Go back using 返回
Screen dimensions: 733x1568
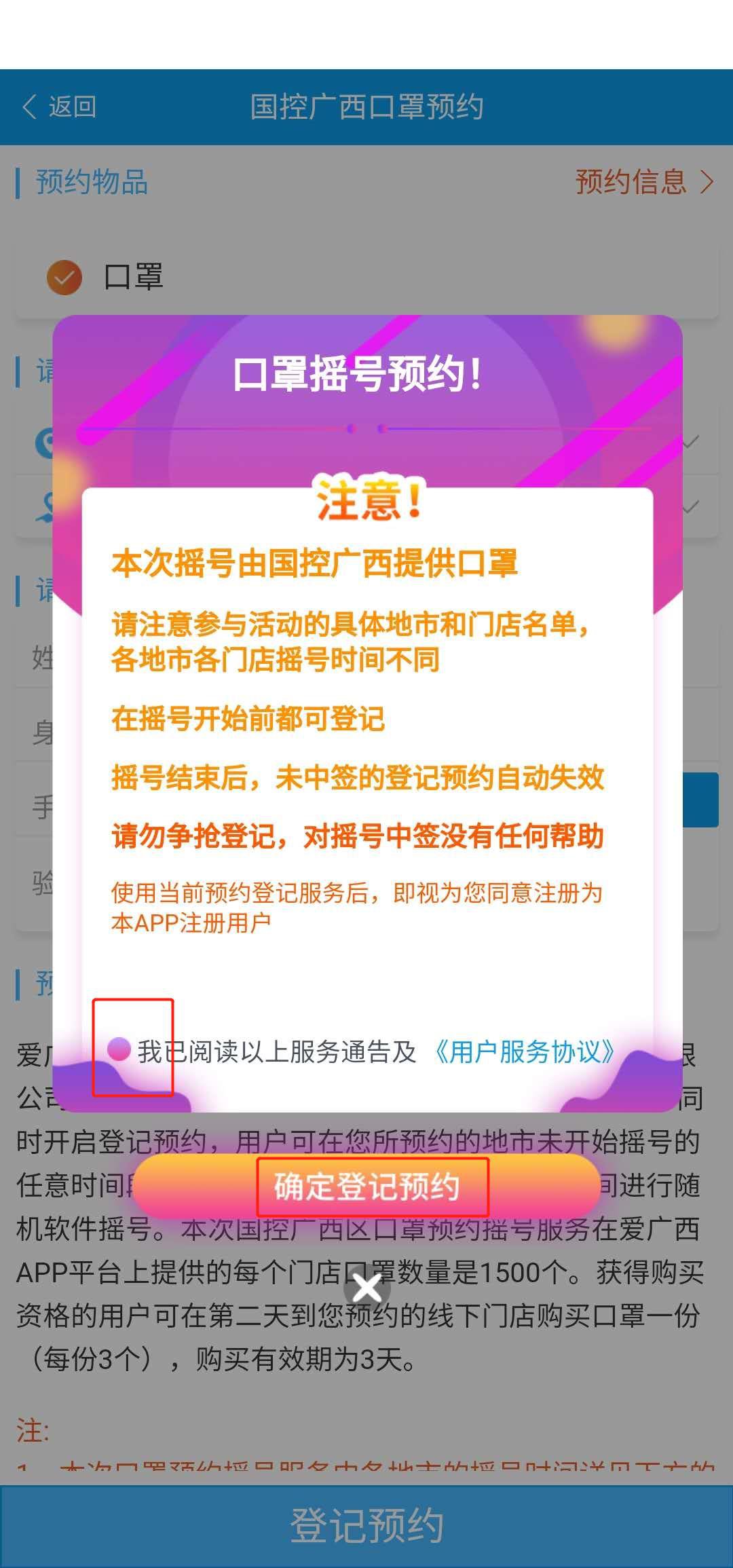click(x=59, y=107)
